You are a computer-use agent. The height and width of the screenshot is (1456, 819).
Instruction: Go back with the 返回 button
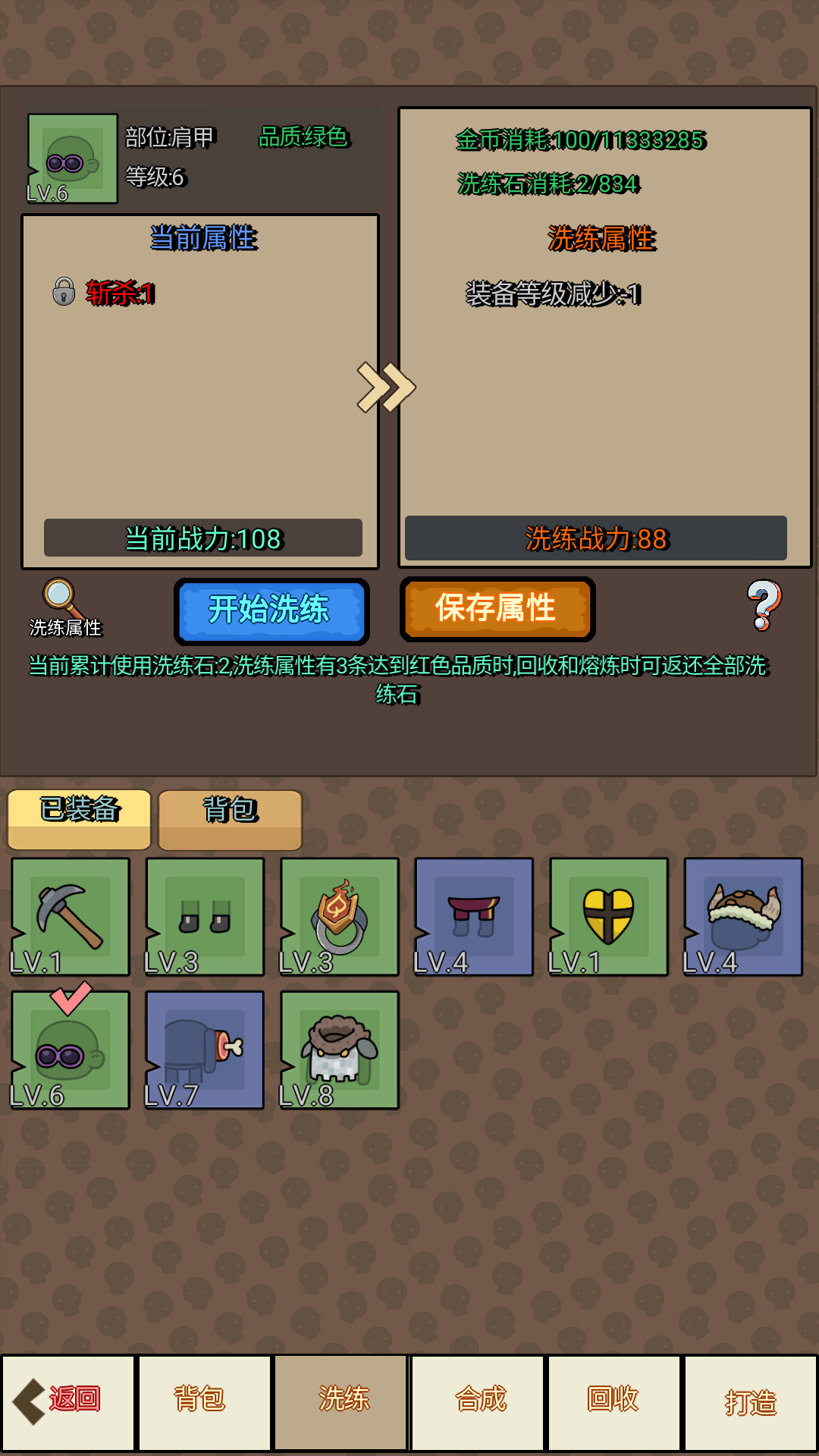[x=68, y=1401]
